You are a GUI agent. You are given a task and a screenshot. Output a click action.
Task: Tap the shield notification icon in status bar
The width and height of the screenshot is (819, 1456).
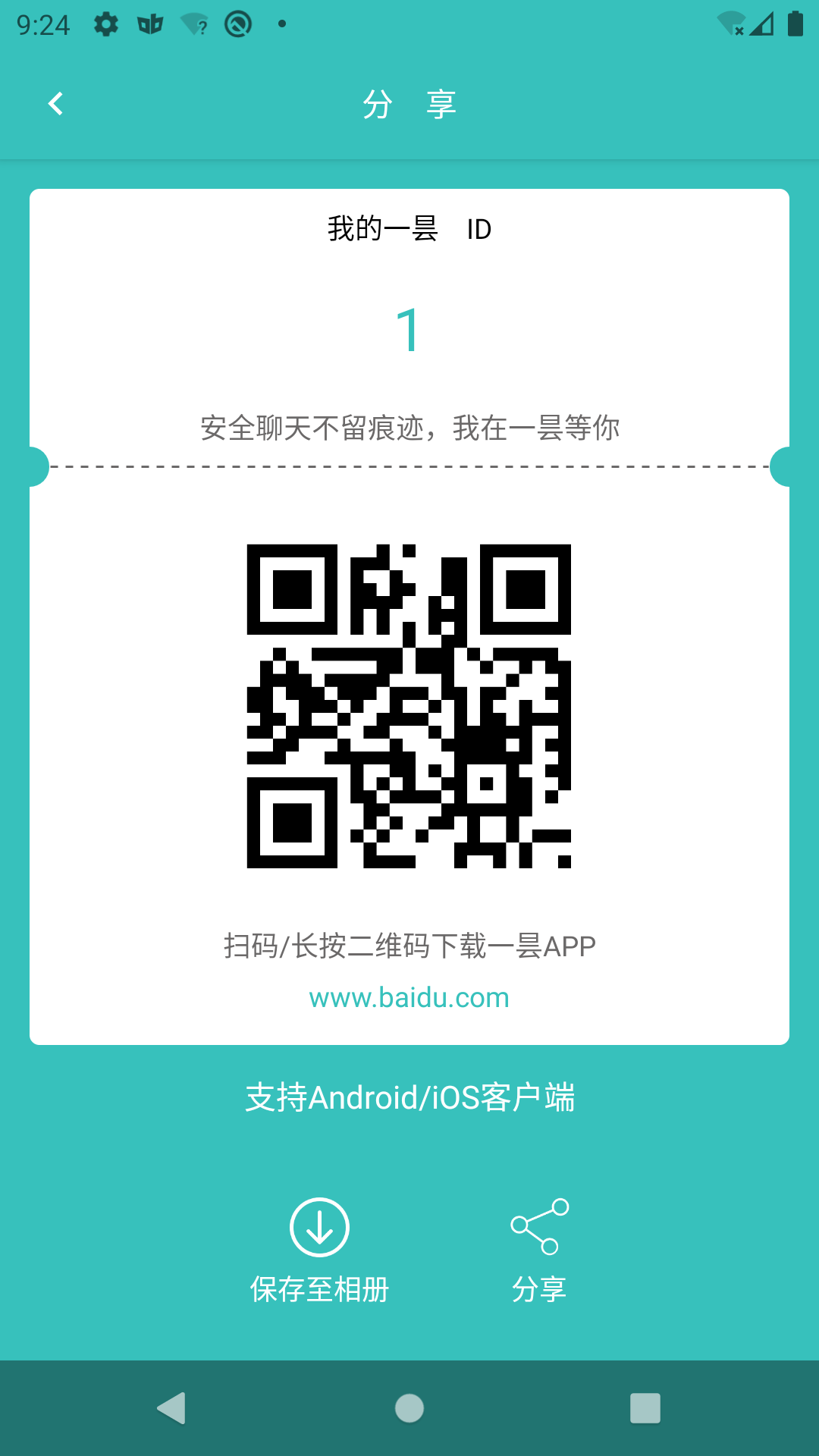[150, 24]
